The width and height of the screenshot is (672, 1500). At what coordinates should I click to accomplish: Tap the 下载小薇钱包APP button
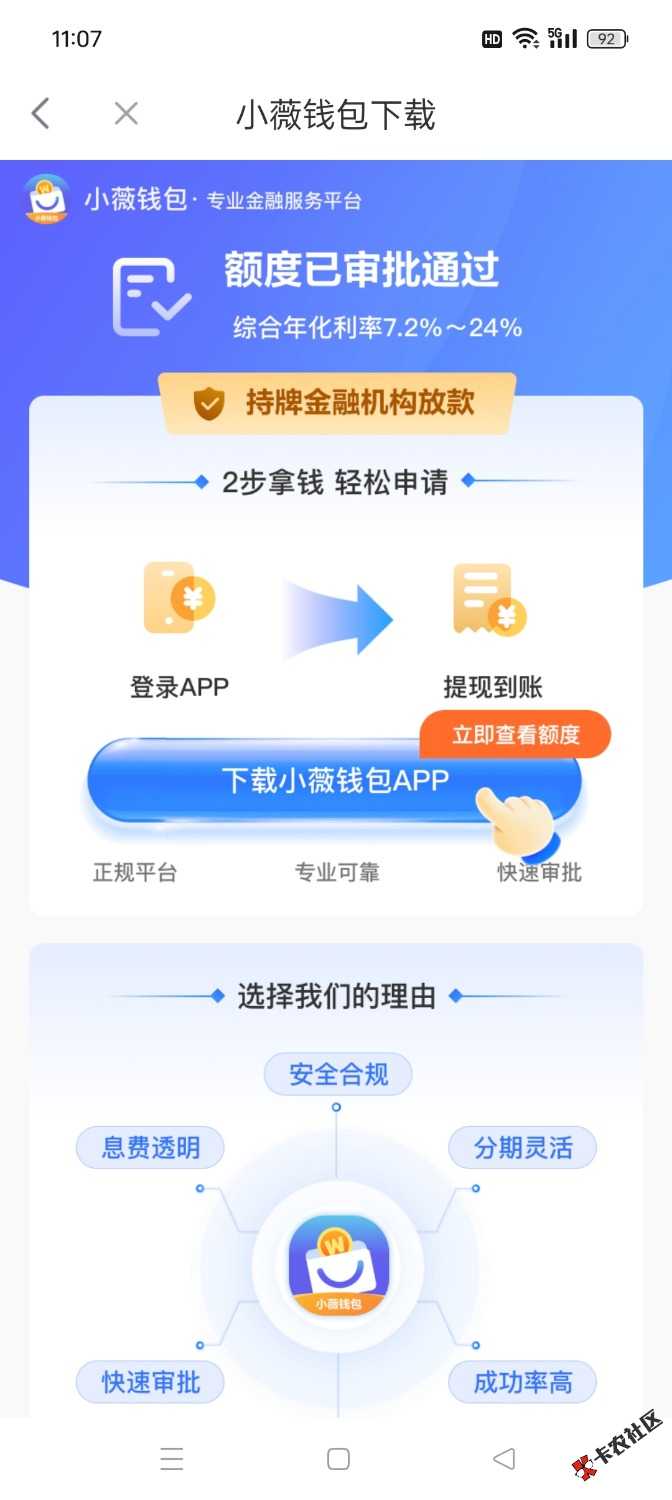point(334,781)
